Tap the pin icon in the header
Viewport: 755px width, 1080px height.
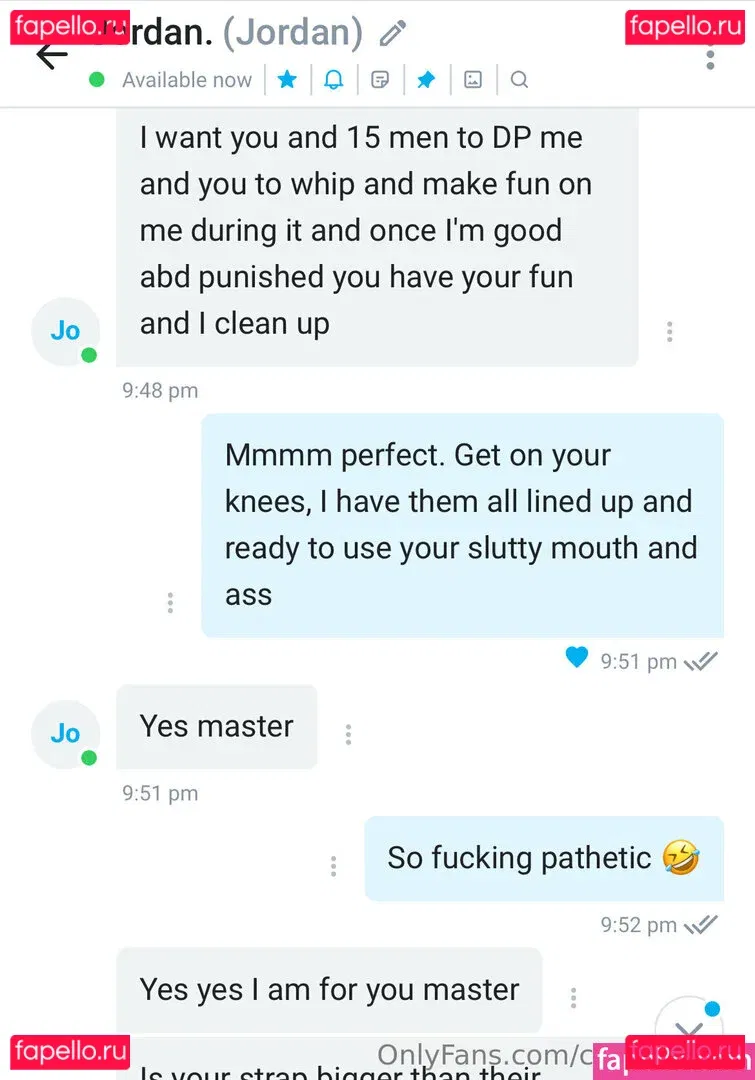pos(426,80)
